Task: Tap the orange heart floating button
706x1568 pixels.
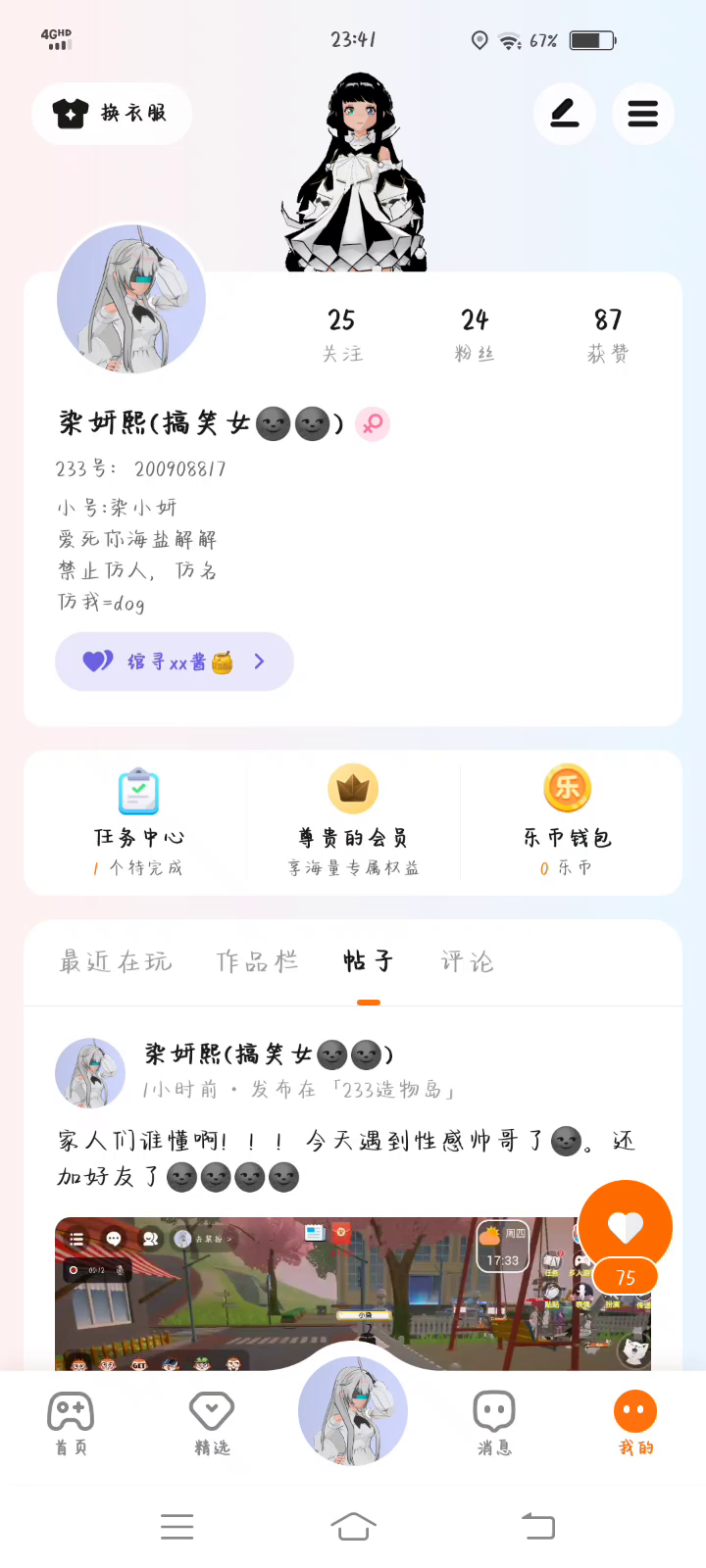Action: [626, 1226]
